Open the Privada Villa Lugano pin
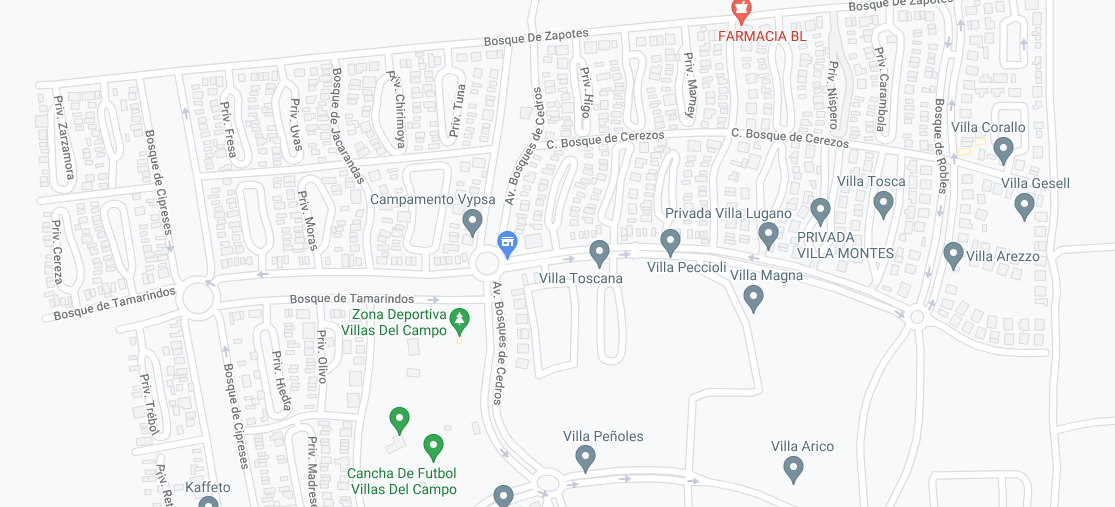1115x507 pixels. pos(768,236)
